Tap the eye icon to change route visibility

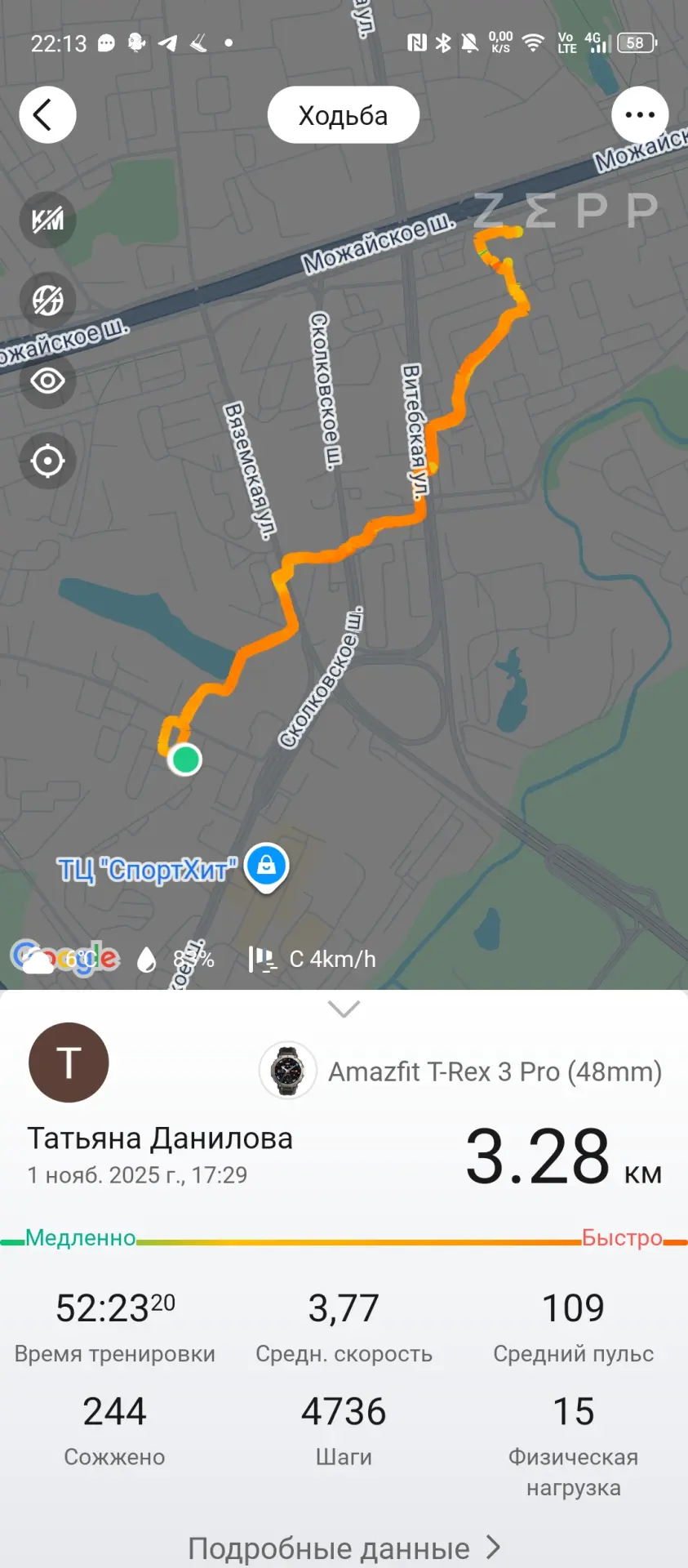47,381
